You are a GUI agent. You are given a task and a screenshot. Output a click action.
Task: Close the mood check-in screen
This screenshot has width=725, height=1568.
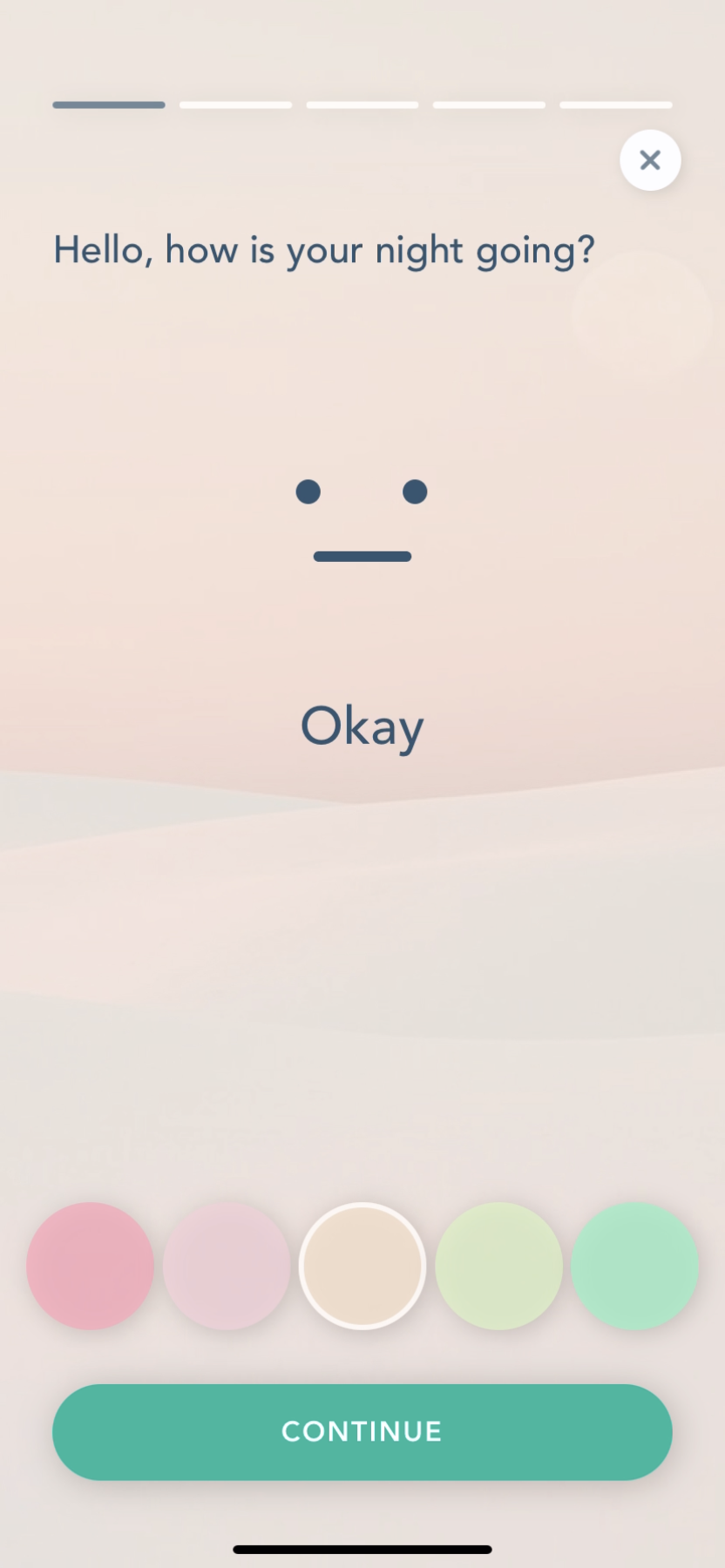(x=650, y=160)
